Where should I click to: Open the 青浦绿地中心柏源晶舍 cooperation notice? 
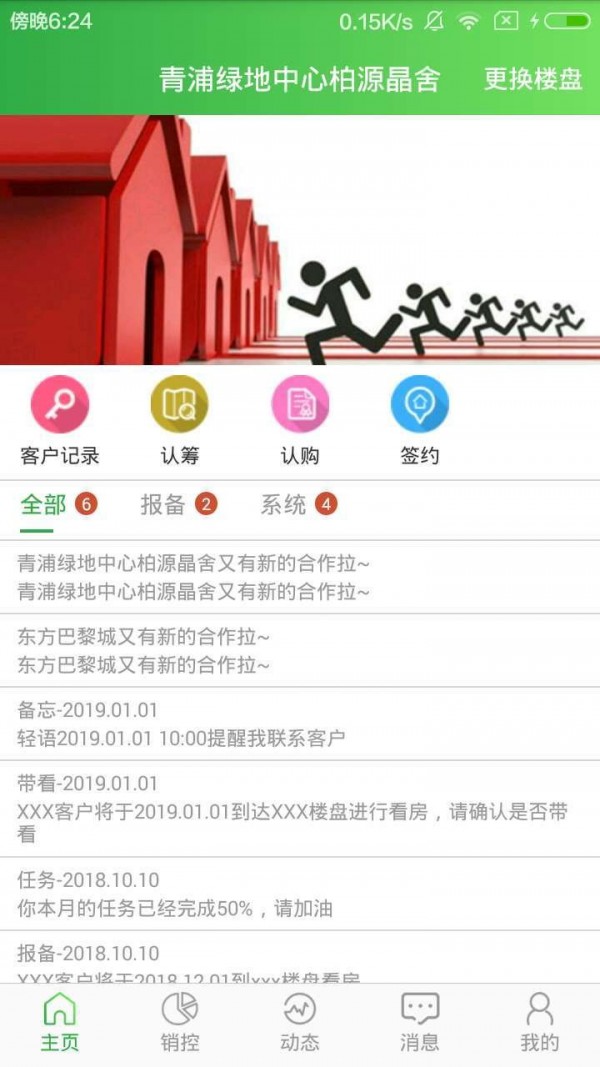300,577
